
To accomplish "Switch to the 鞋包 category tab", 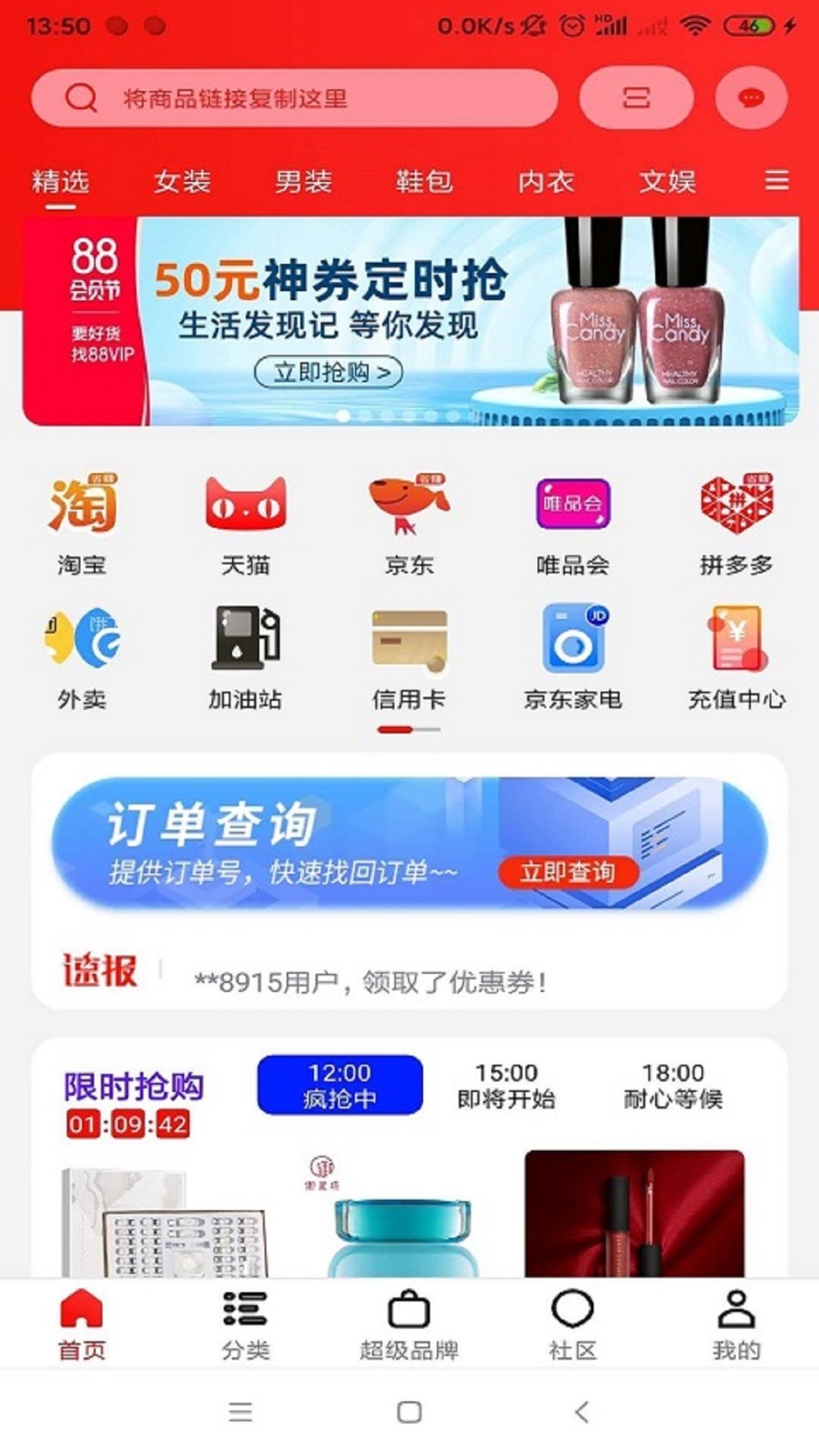I will click(x=424, y=181).
